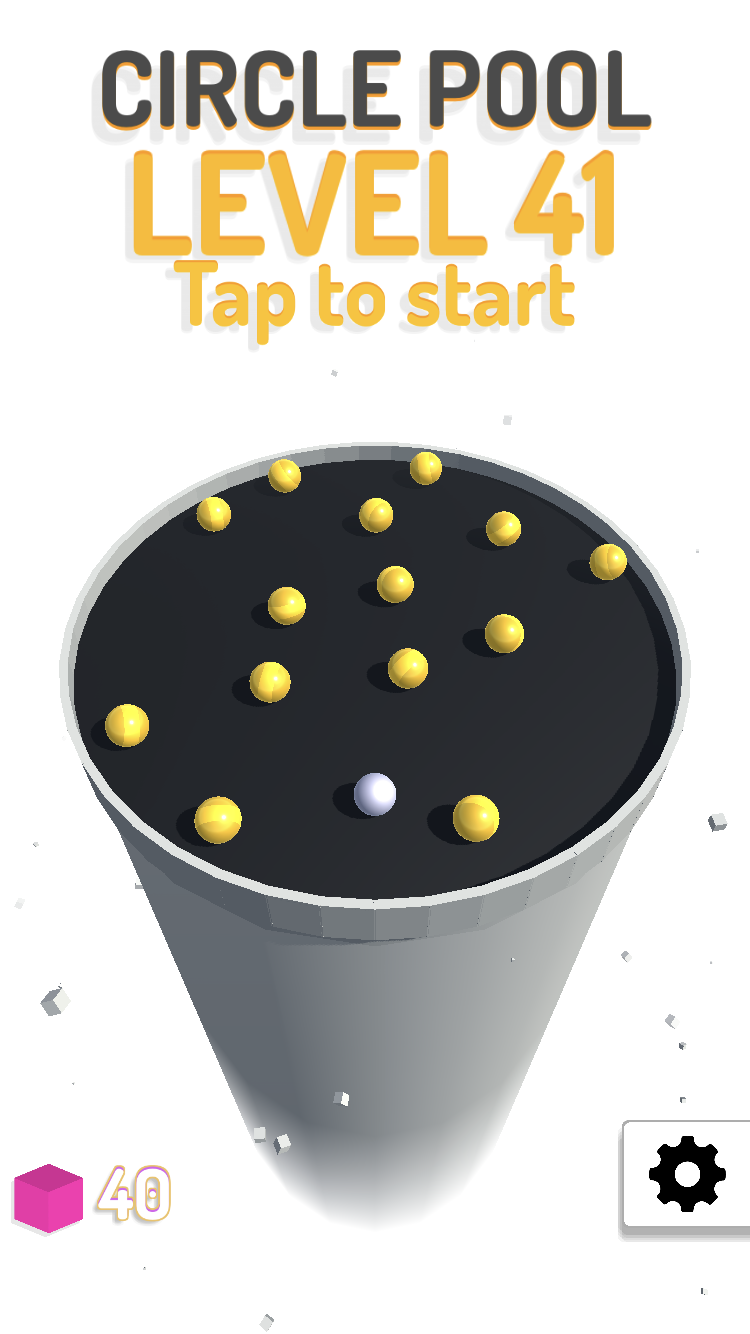Open the settings gear
Screen dimensions: 750x1334
(x=688, y=1174)
